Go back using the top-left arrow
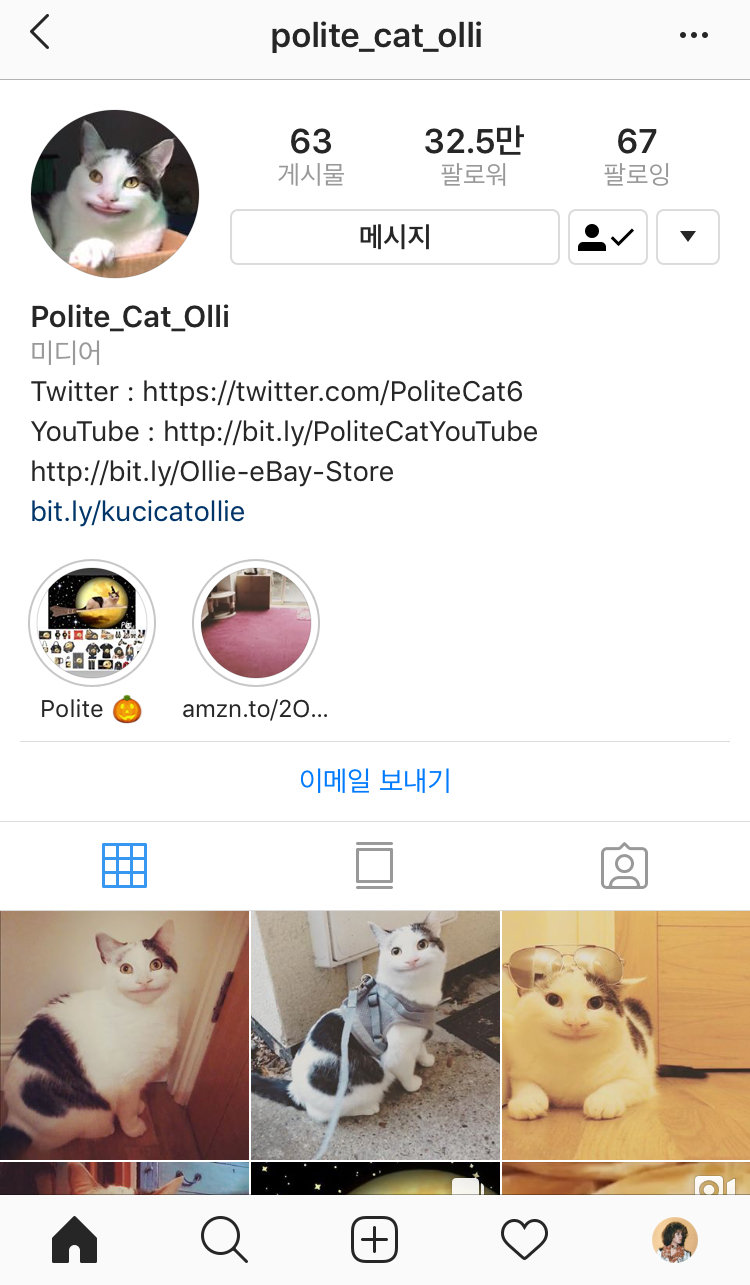Viewport: 750px width, 1285px height. (x=39, y=33)
